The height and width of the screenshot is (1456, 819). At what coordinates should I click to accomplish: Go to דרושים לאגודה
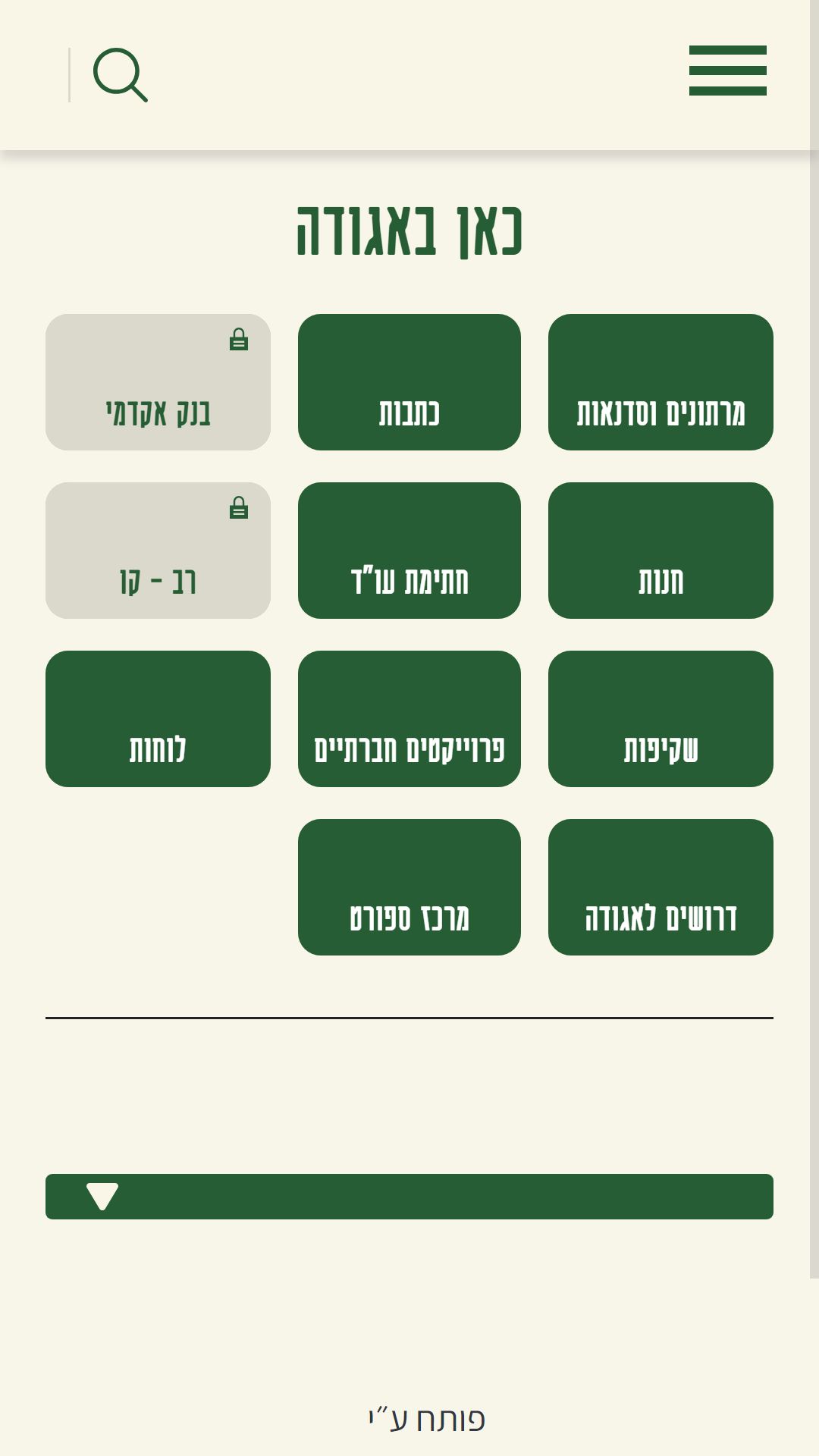(661, 887)
